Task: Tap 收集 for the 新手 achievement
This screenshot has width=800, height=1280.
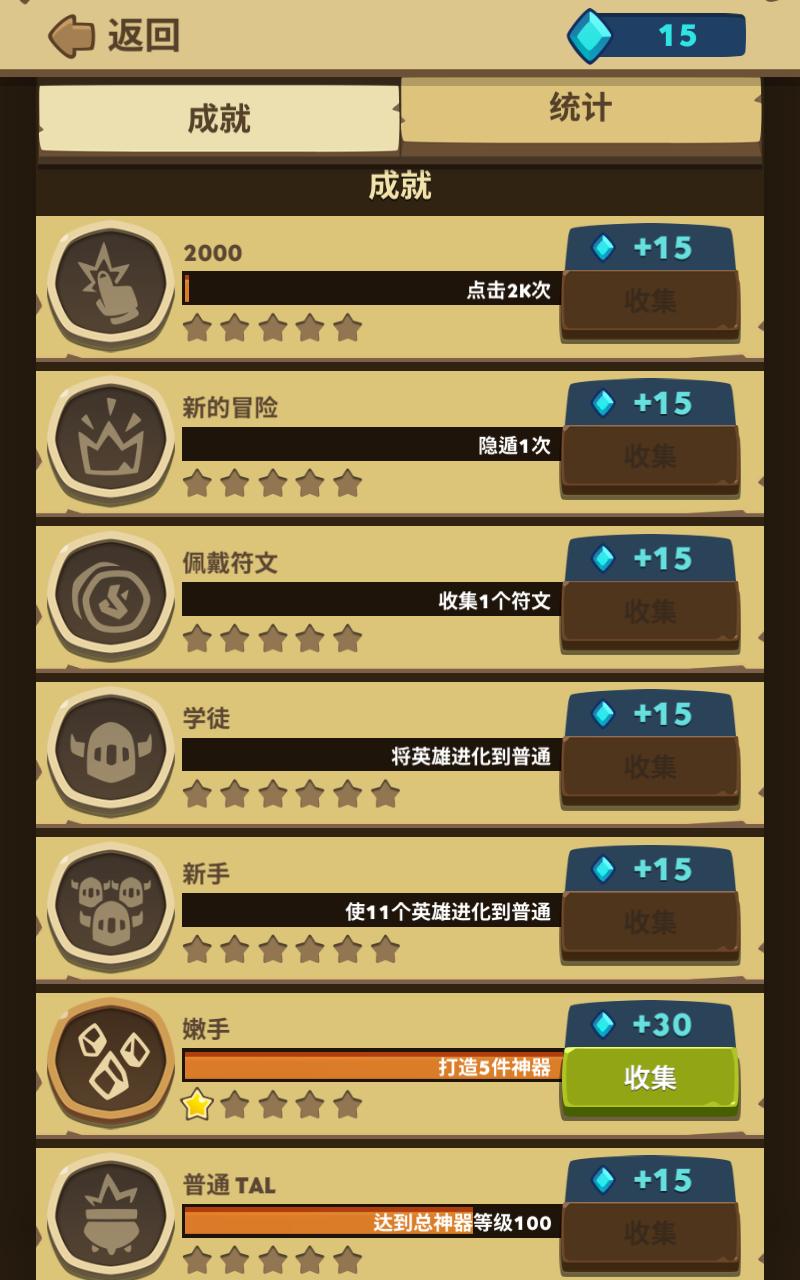Action: [650, 923]
